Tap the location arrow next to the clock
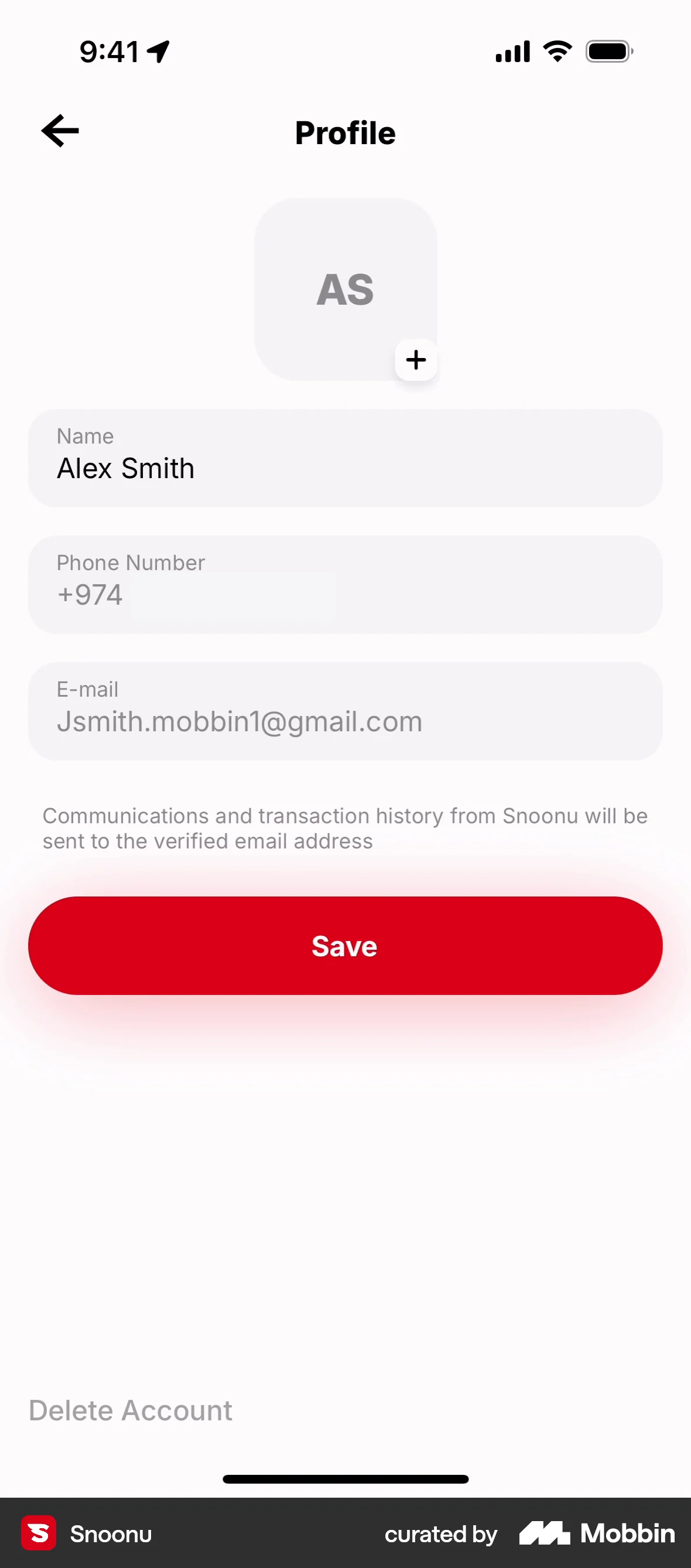 [x=158, y=51]
